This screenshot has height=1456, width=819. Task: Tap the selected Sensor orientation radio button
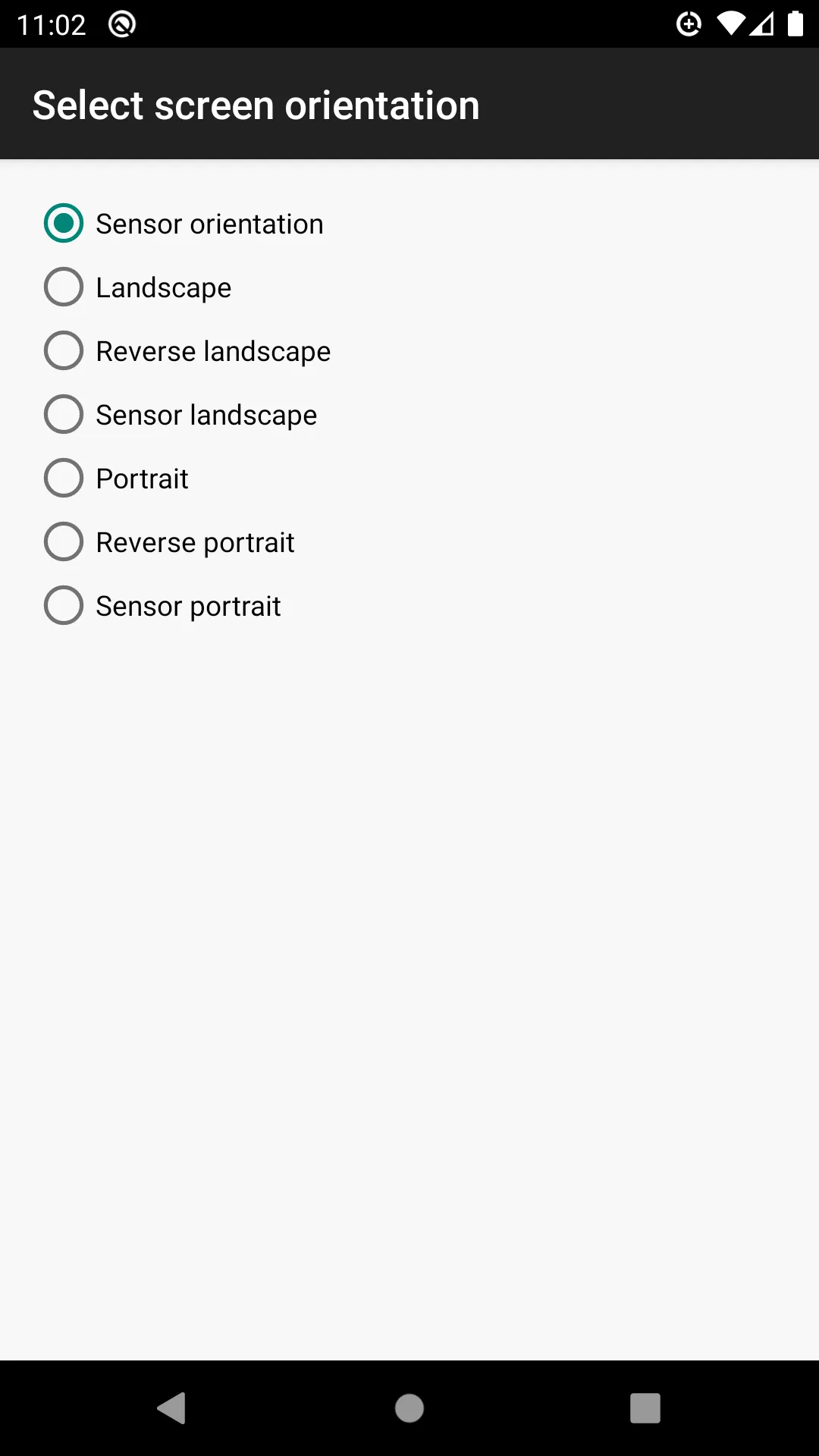point(63,223)
